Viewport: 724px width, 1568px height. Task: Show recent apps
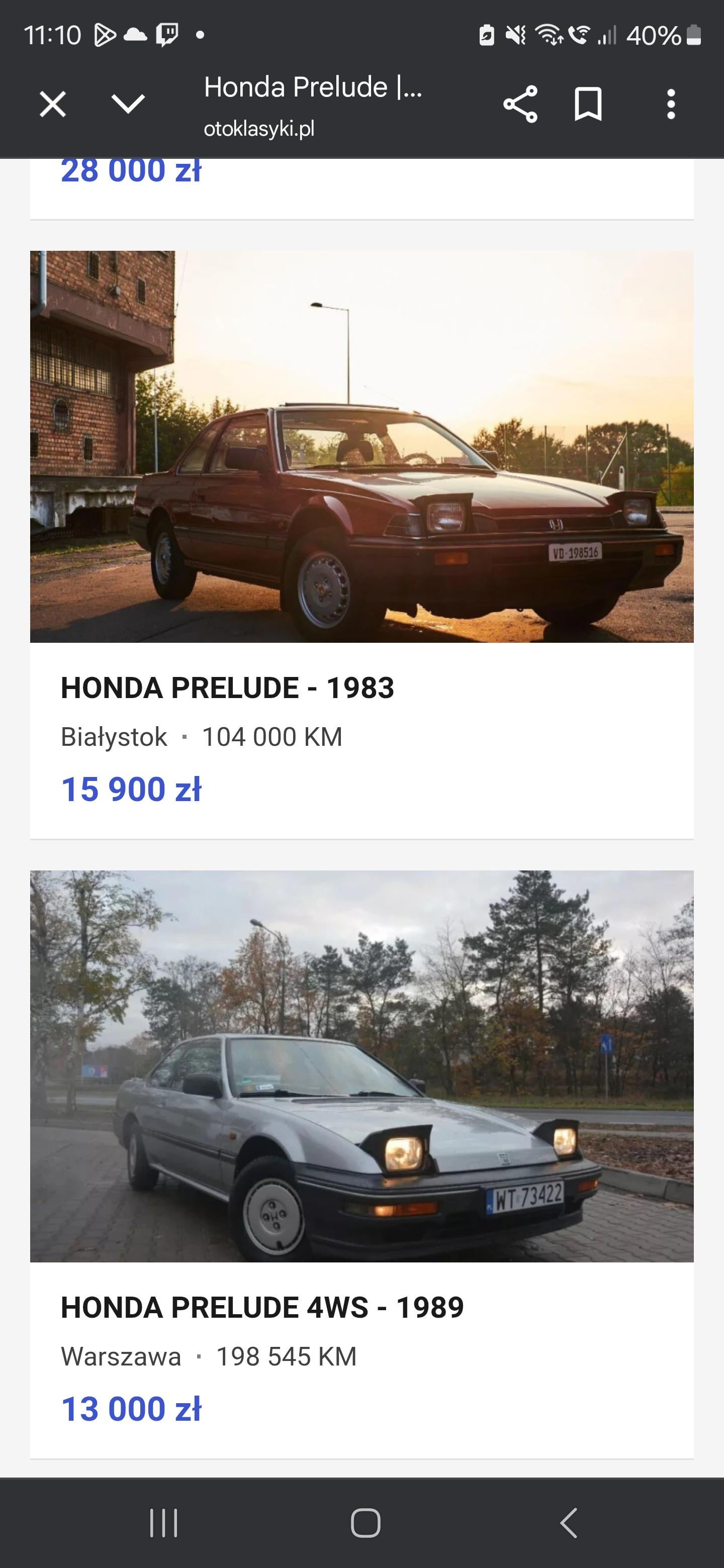tap(164, 1523)
